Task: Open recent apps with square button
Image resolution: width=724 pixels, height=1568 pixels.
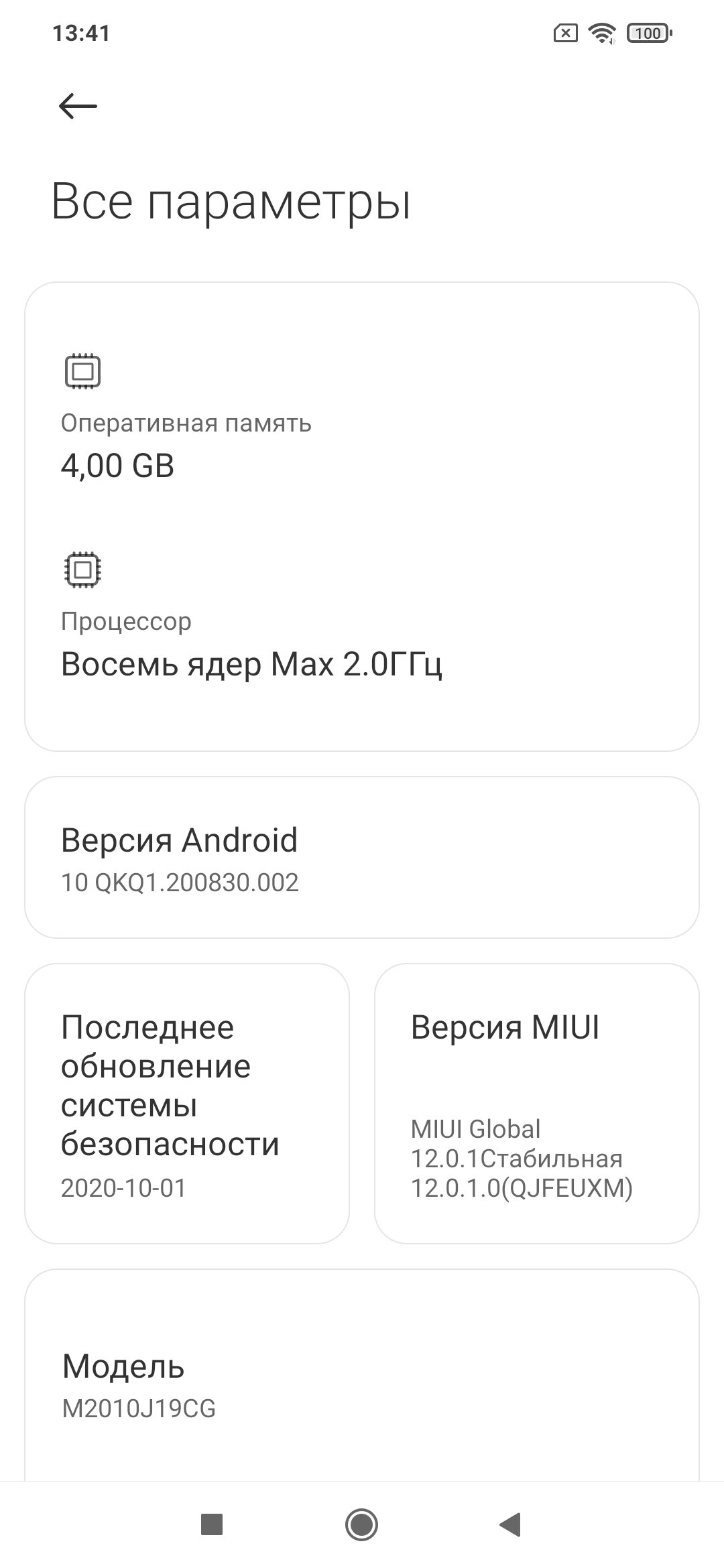Action: tap(212, 1525)
